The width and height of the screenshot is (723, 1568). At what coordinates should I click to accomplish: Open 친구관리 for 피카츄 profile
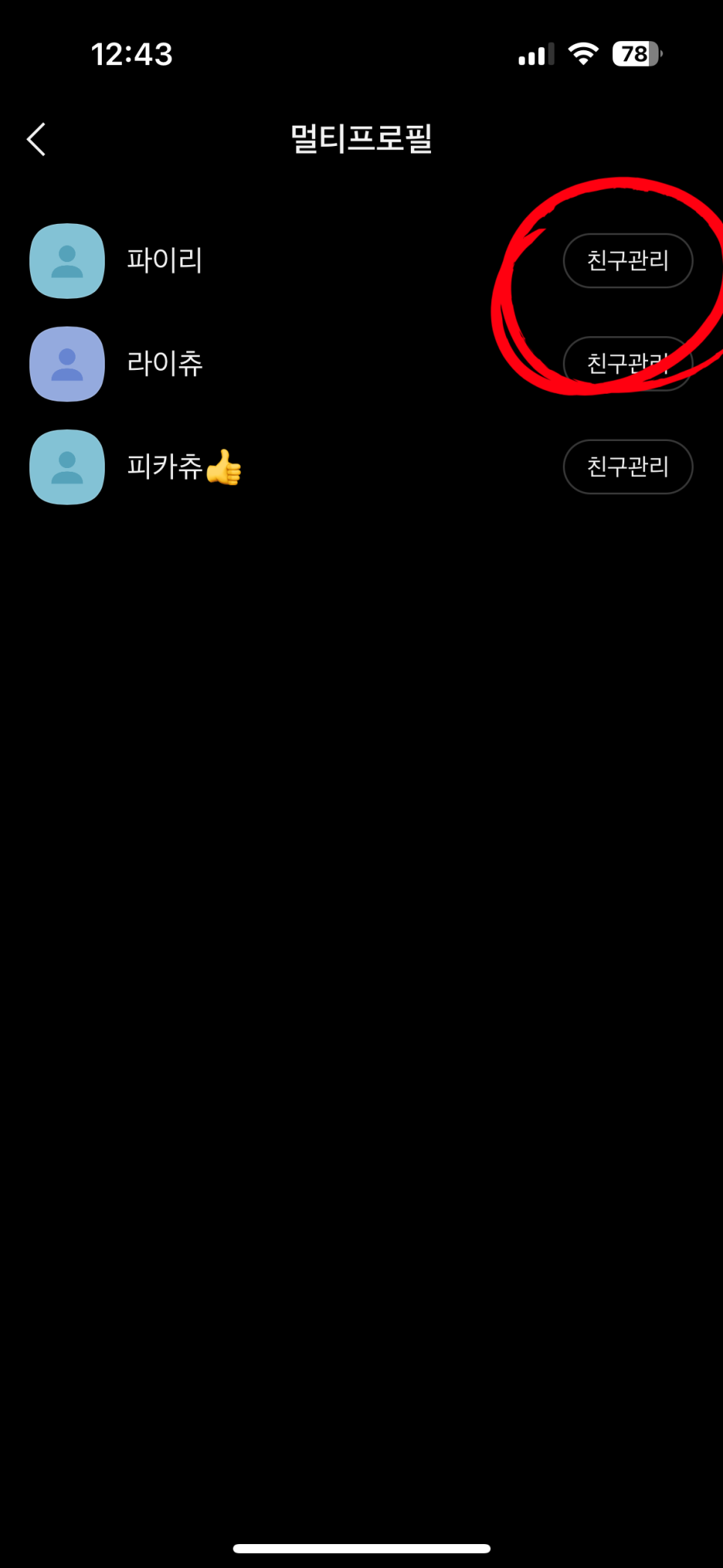pyautogui.click(x=627, y=467)
